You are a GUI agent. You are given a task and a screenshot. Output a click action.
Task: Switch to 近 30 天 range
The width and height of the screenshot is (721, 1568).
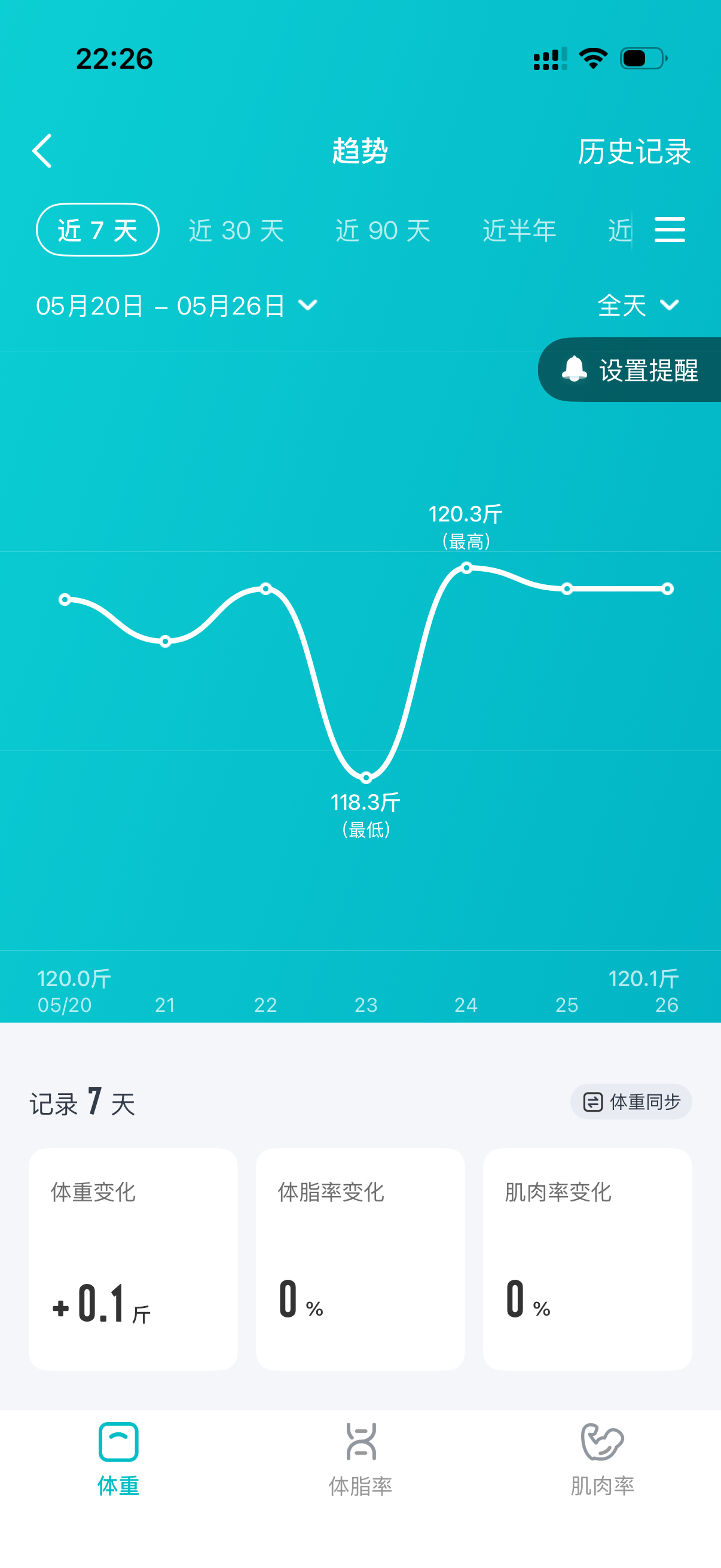[x=236, y=231]
